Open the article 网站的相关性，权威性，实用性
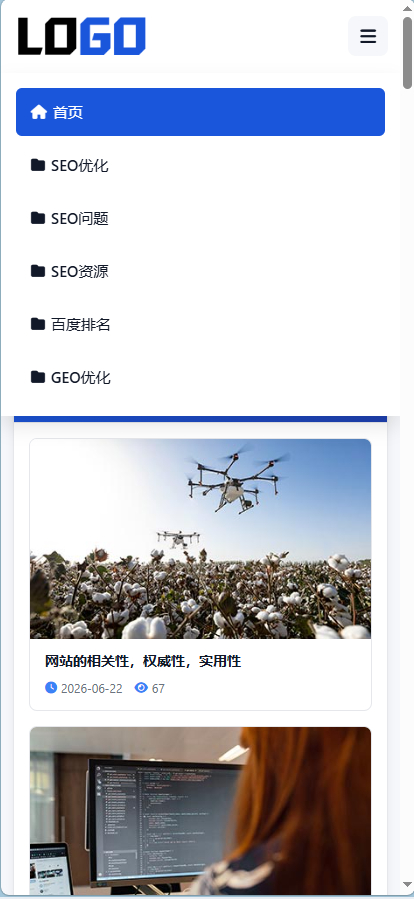The width and height of the screenshot is (414, 899). click(143, 661)
